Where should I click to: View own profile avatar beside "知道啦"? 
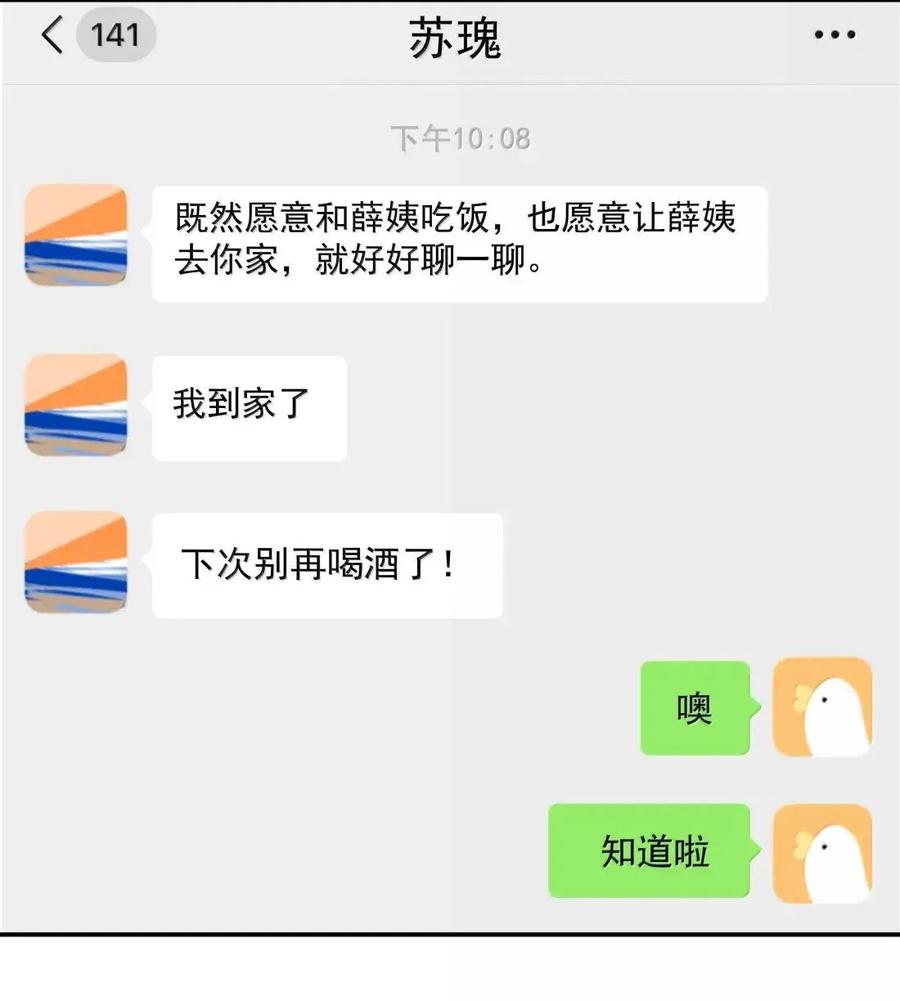[x=823, y=853]
